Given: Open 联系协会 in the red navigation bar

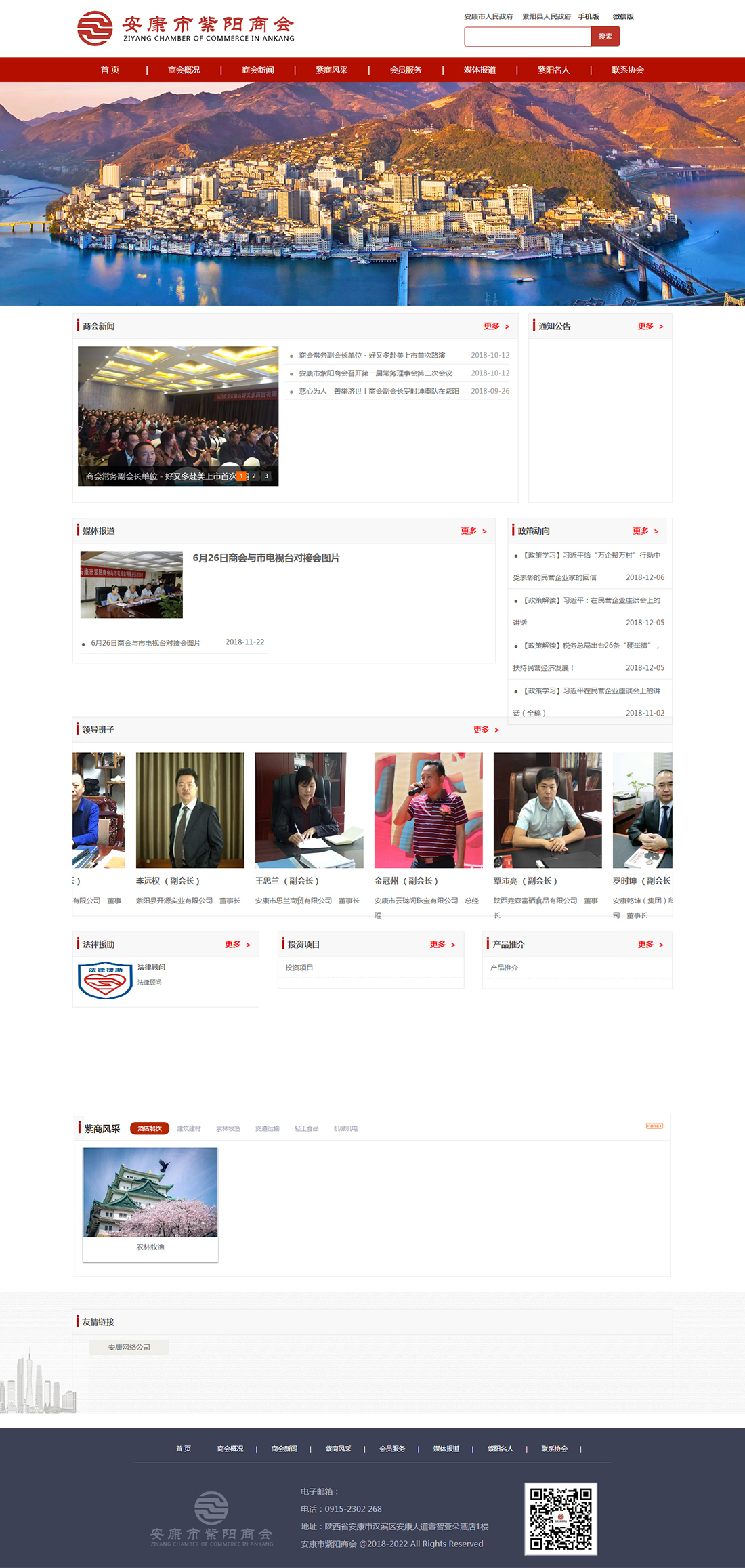Looking at the screenshot, I should [628, 70].
